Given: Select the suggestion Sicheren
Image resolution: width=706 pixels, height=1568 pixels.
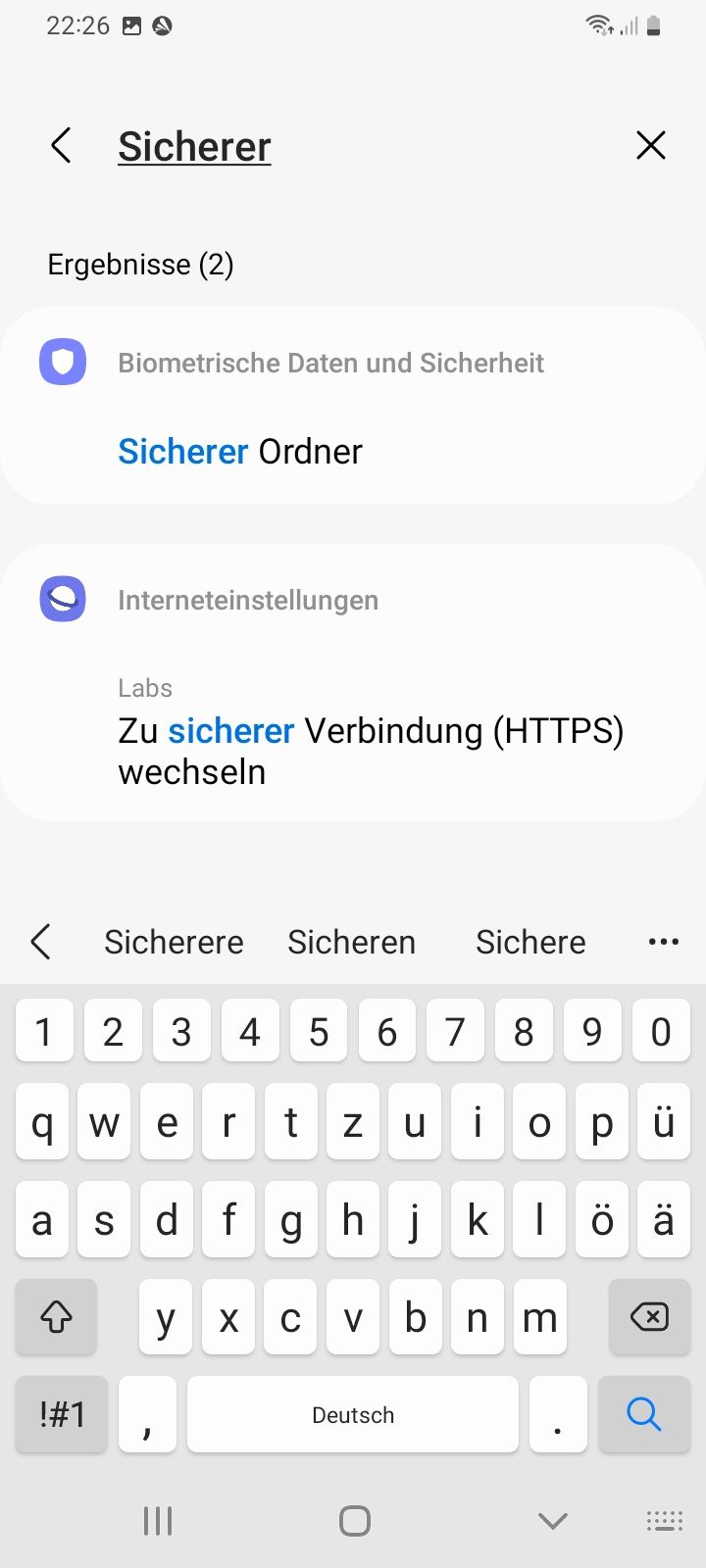Looking at the screenshot, I should (x=351, y=942).
